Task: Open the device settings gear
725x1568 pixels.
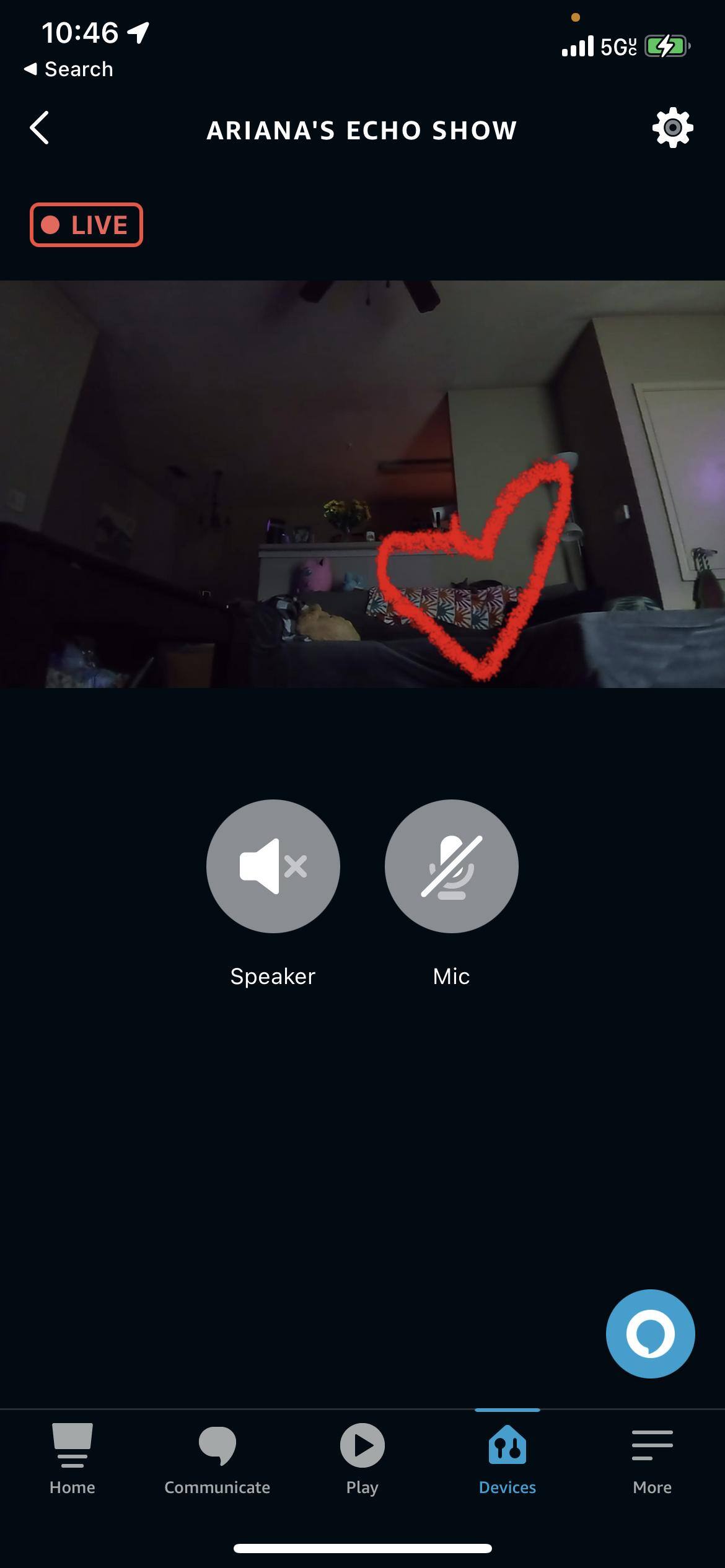Action: [672, 128]
